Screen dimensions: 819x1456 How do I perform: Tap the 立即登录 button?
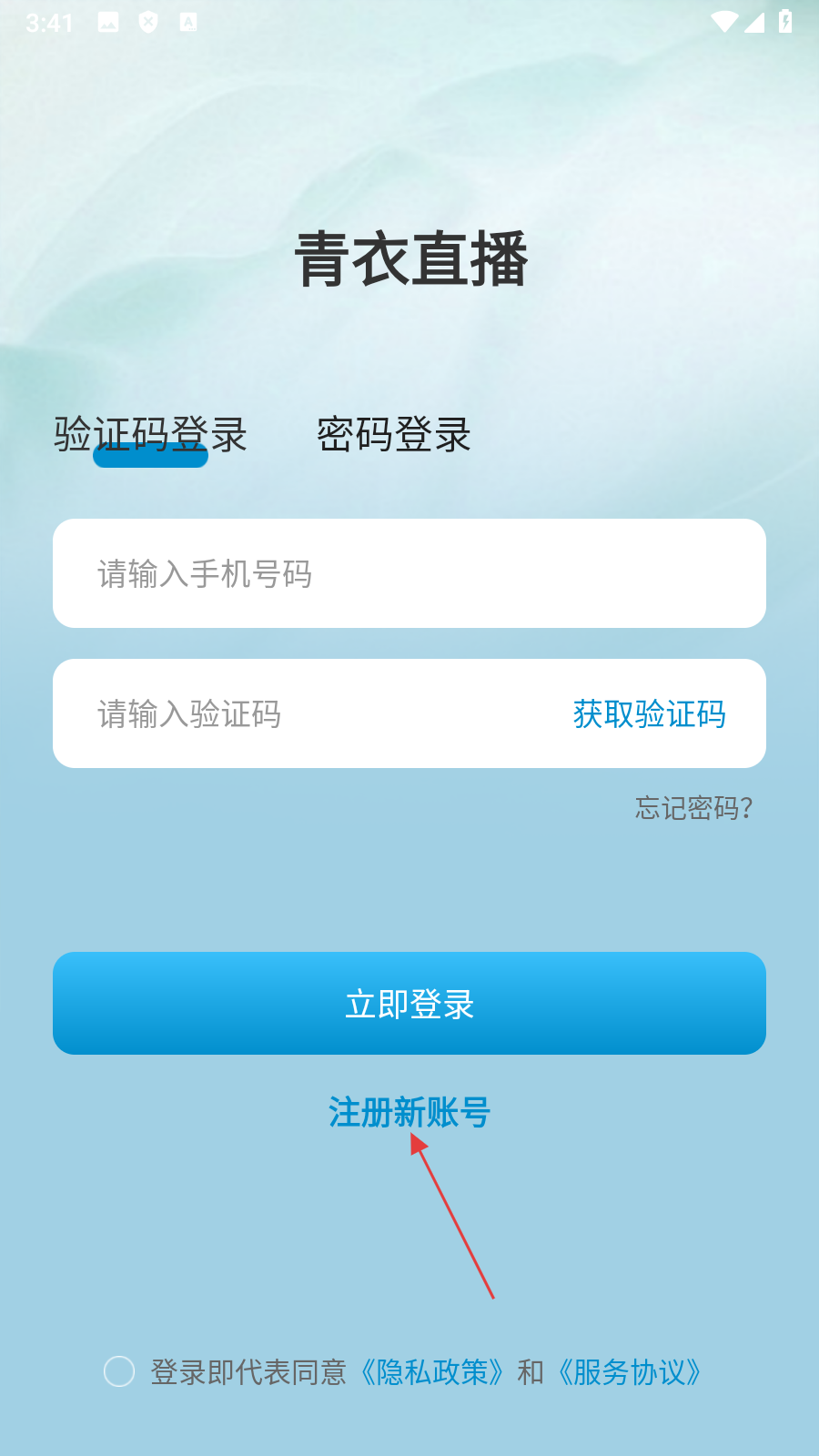tap(409, 1003)
